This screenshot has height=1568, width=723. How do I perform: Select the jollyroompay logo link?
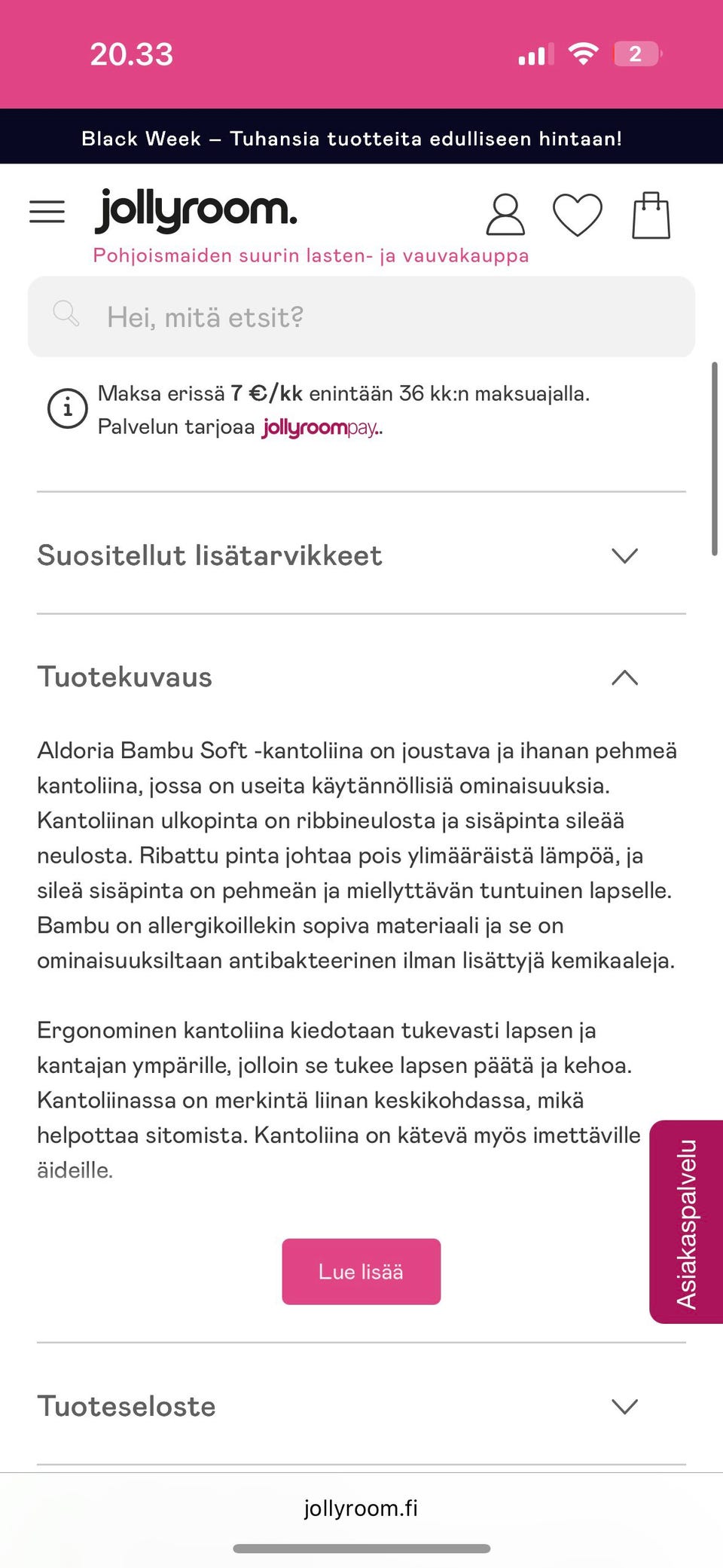[x=319, y=427]
